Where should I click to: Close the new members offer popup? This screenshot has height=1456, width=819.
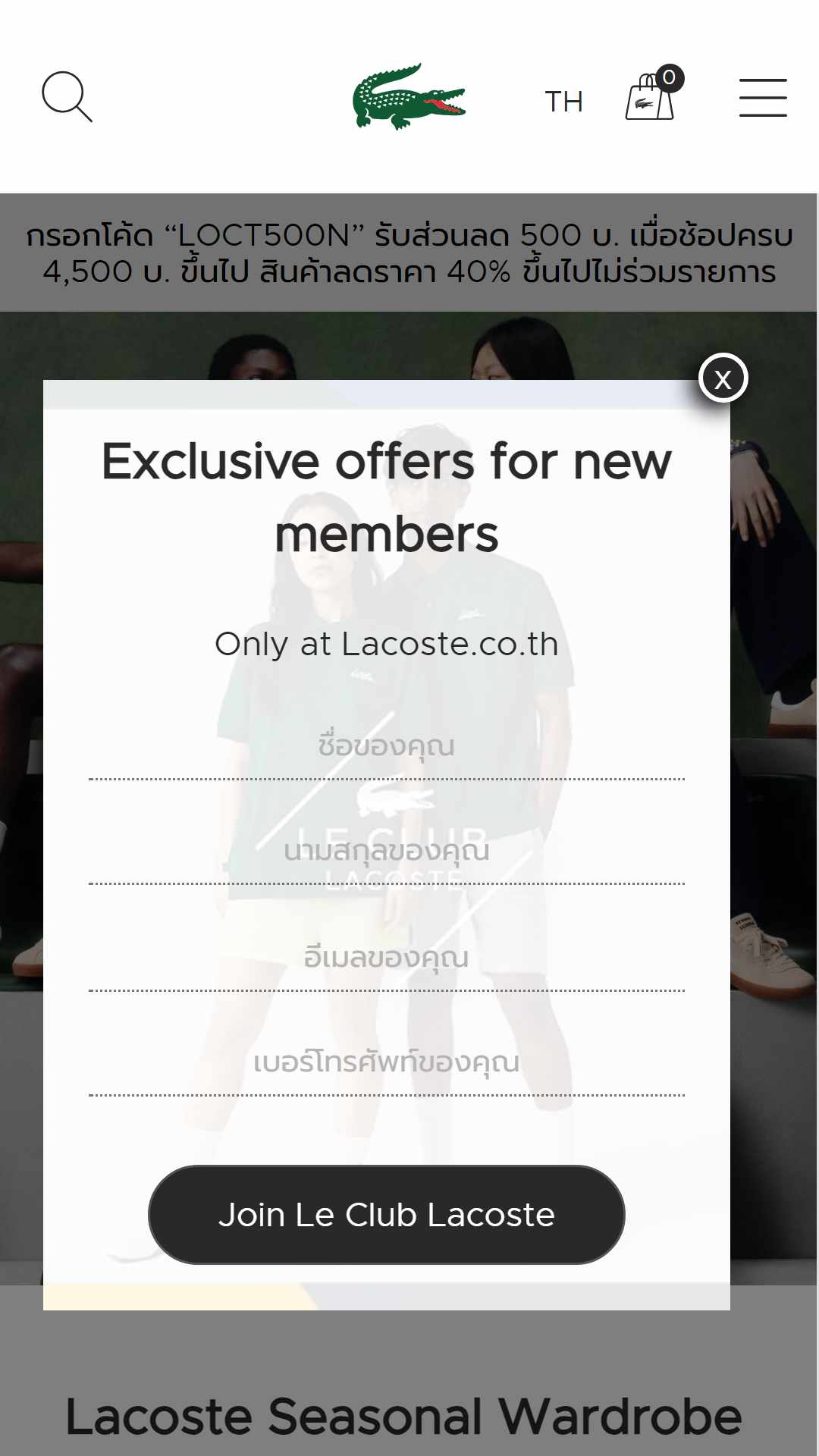click(723, 378)
